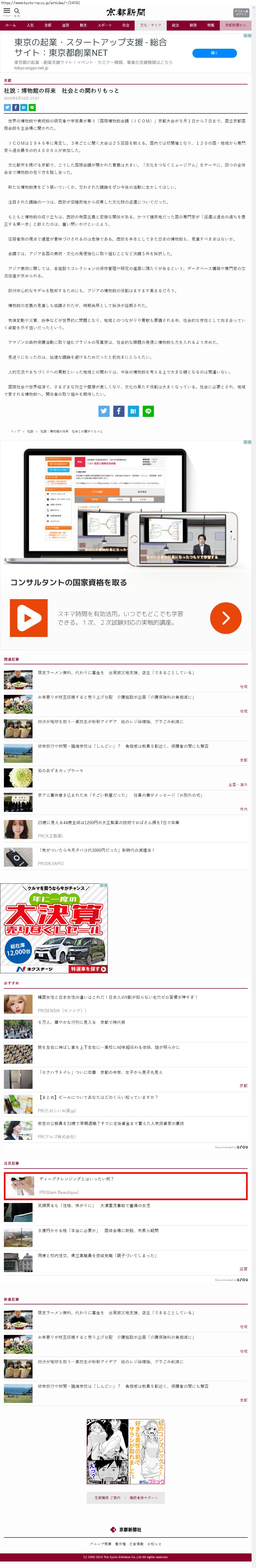Open the hamburger menu icon
Screen dimensions: 256x1568
7,11
